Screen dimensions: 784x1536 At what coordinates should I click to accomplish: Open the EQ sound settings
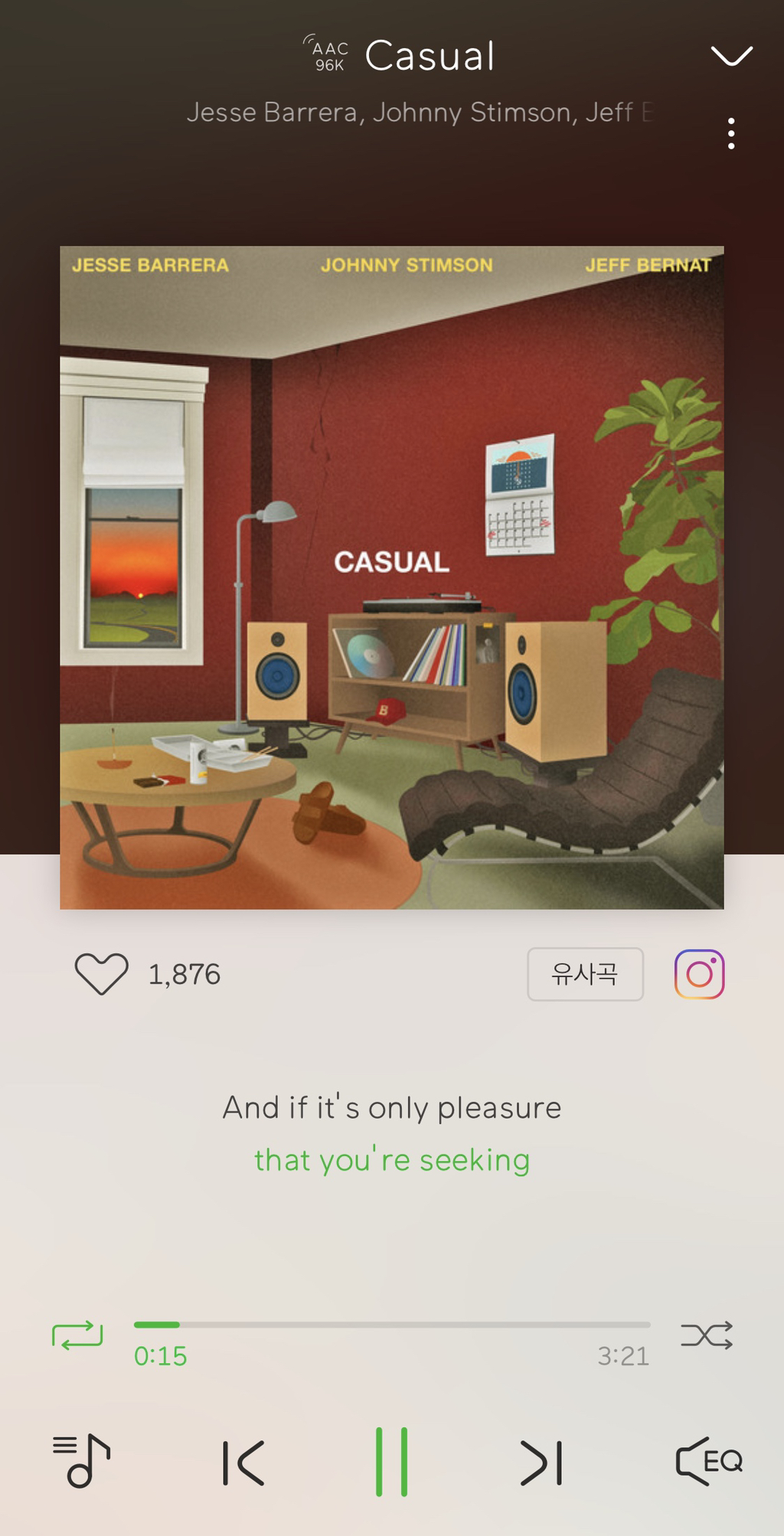(709, 1461)
